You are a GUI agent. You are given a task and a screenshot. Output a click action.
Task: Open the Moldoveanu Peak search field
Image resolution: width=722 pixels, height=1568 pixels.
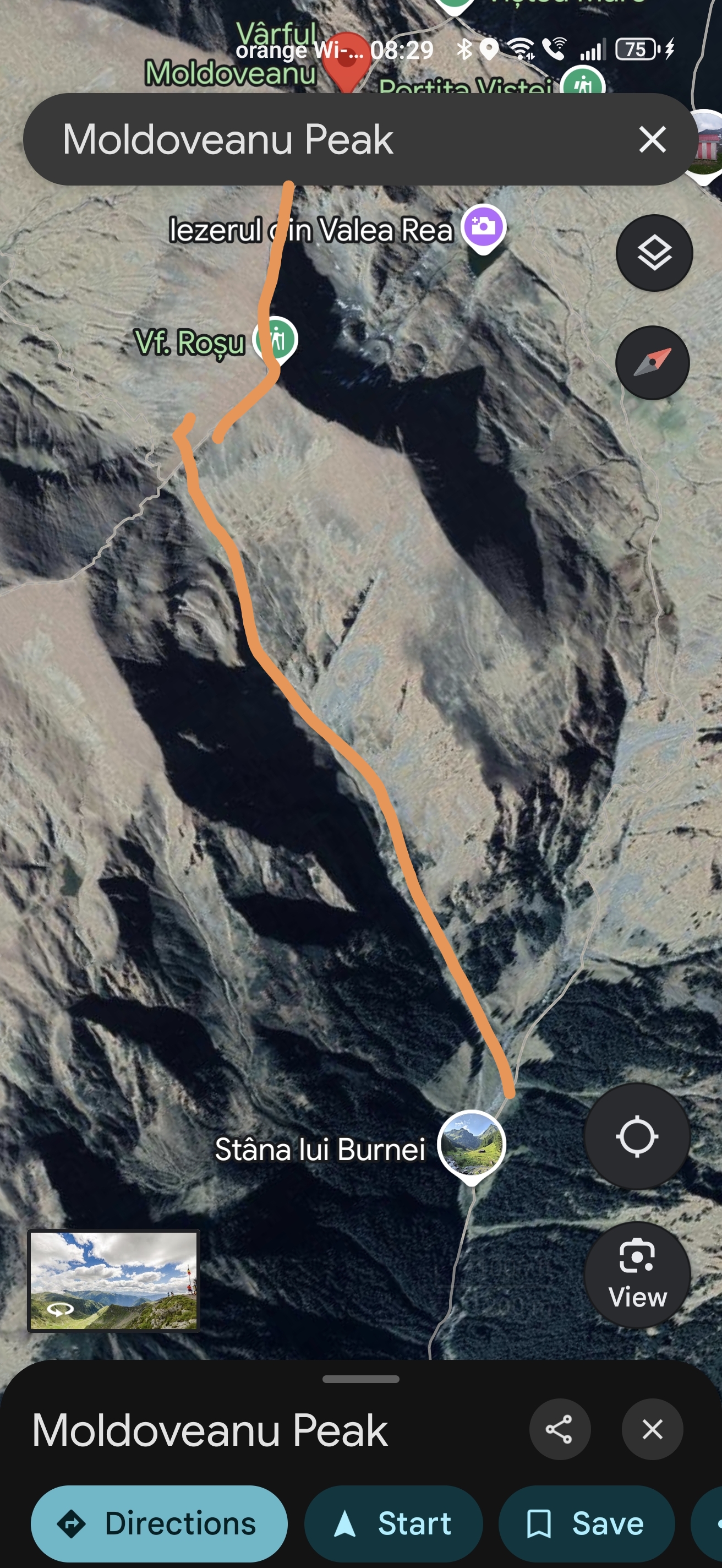point(304,139)
